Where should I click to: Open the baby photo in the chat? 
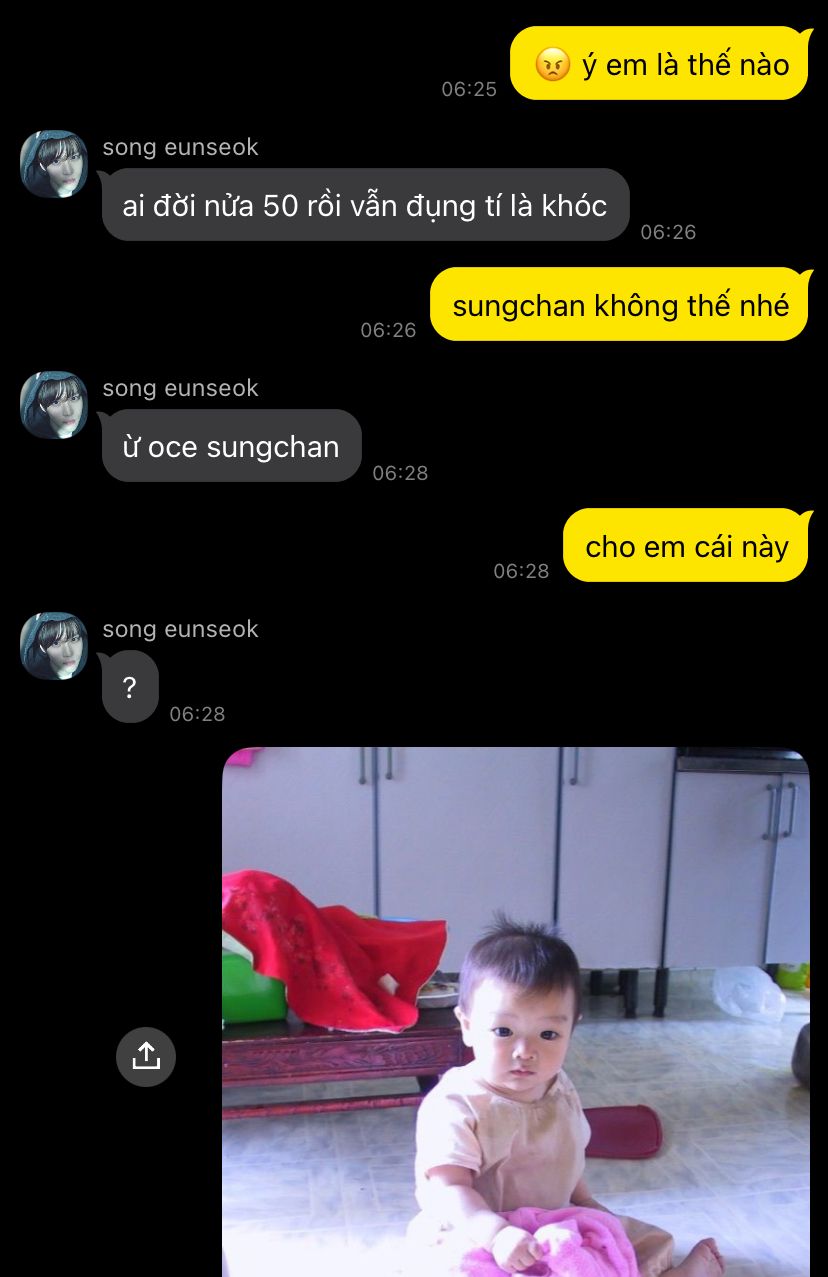pos(516,1011)
